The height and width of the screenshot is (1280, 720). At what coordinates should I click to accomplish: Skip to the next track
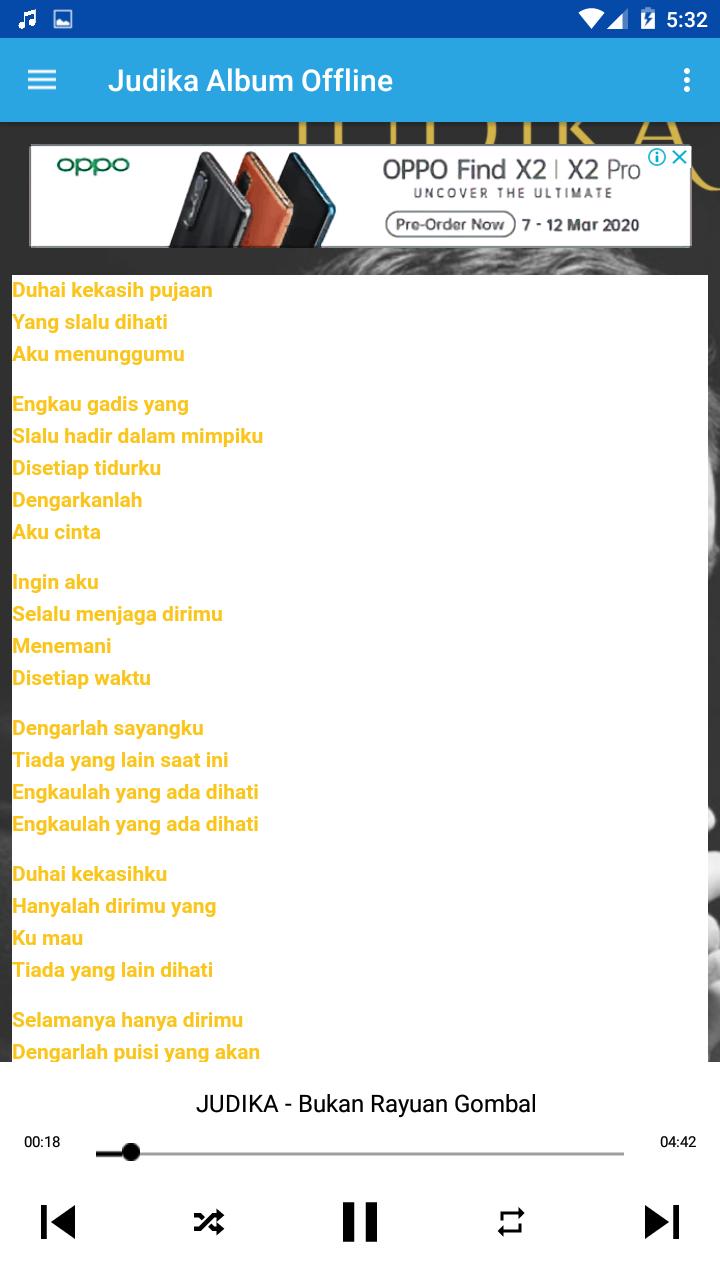661,1222
